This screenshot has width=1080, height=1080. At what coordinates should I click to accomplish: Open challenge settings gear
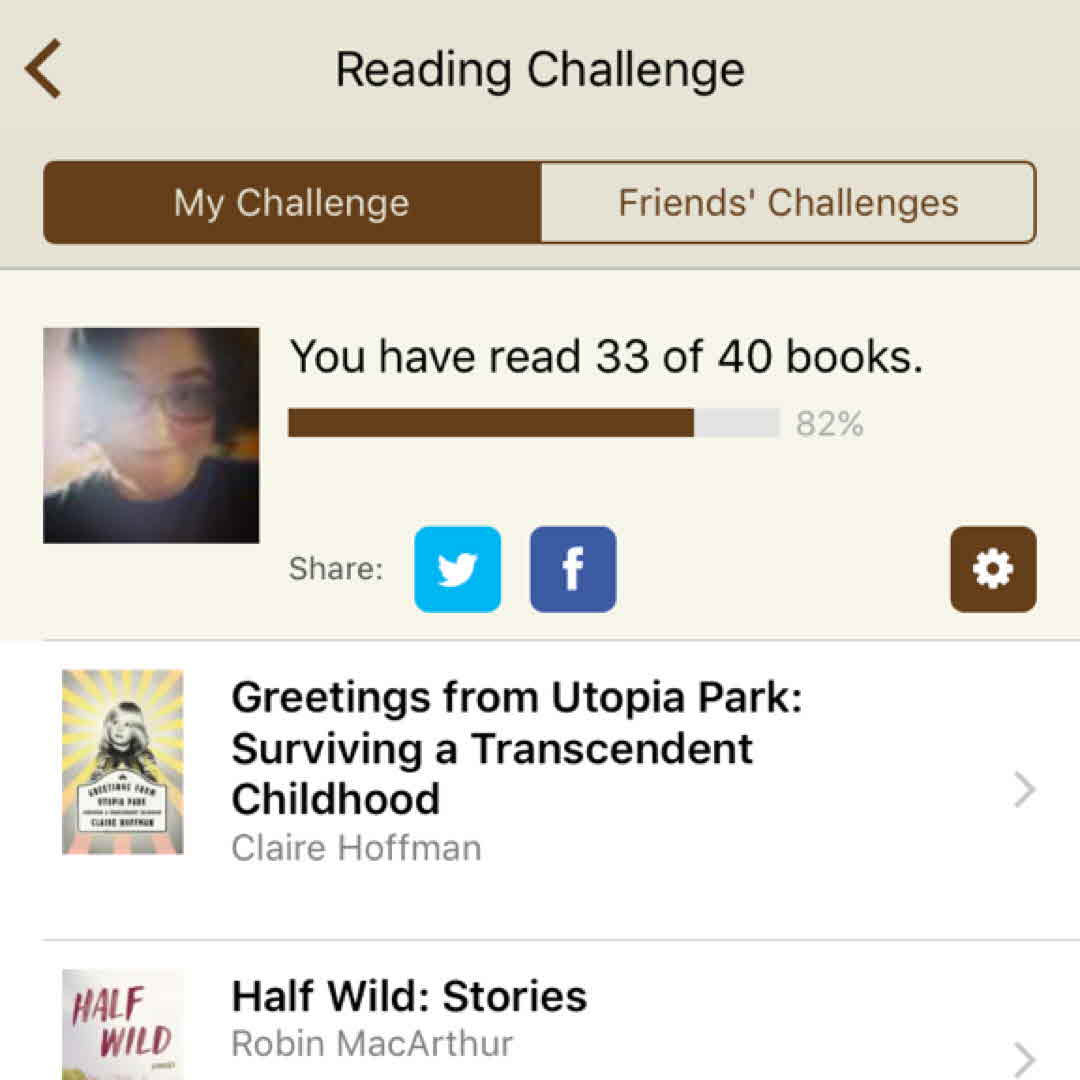[993, 569]
